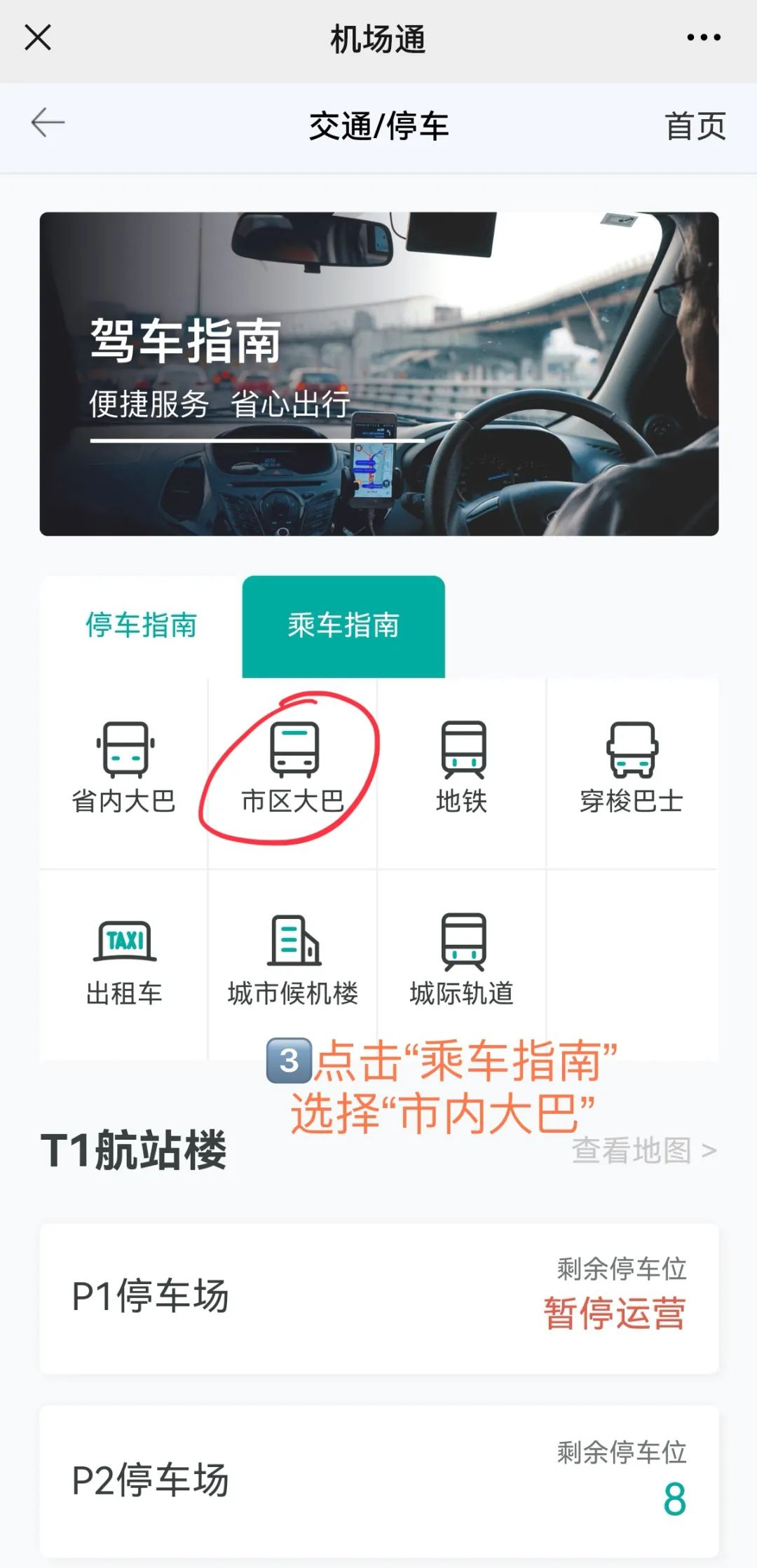View 城际轨道 intercity rail info
Viewport: 757px width, 1568px height.
coord(462,962)
